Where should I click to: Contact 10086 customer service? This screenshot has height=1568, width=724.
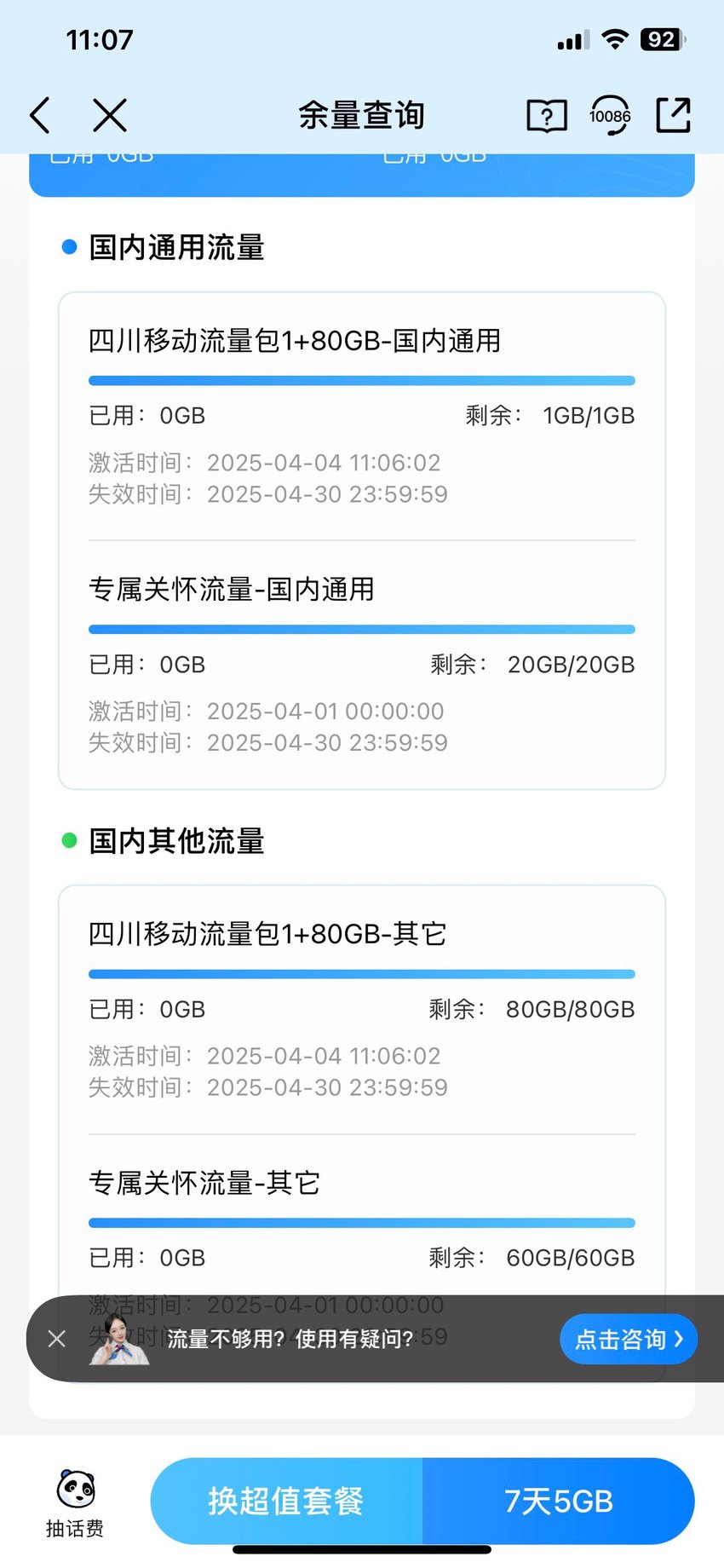610,115
